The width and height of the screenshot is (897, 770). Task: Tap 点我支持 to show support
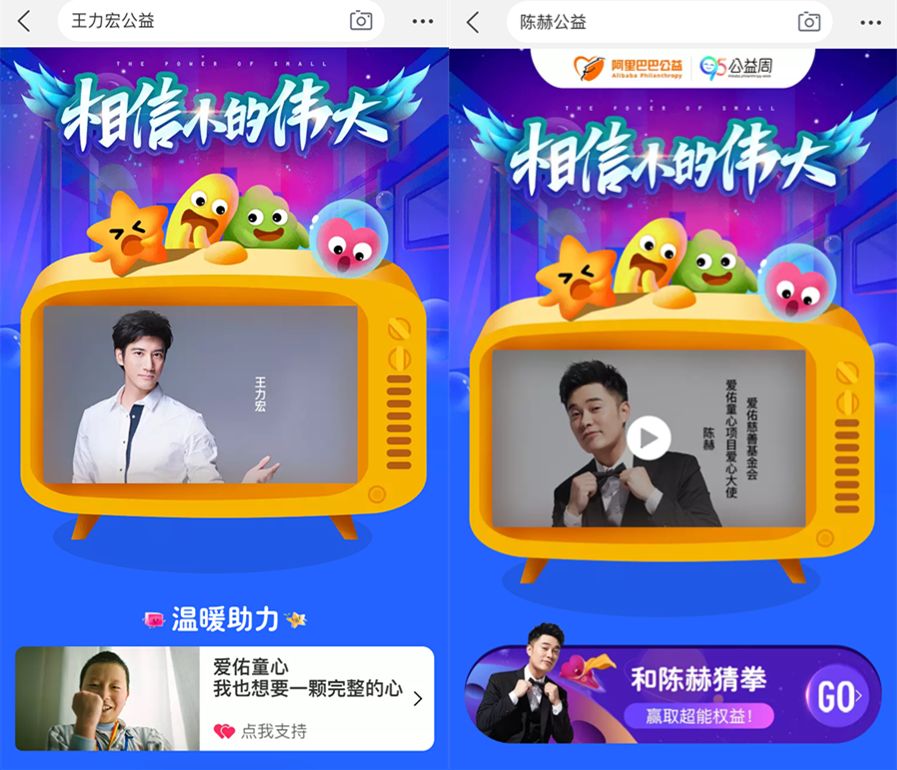coord(262,731)
